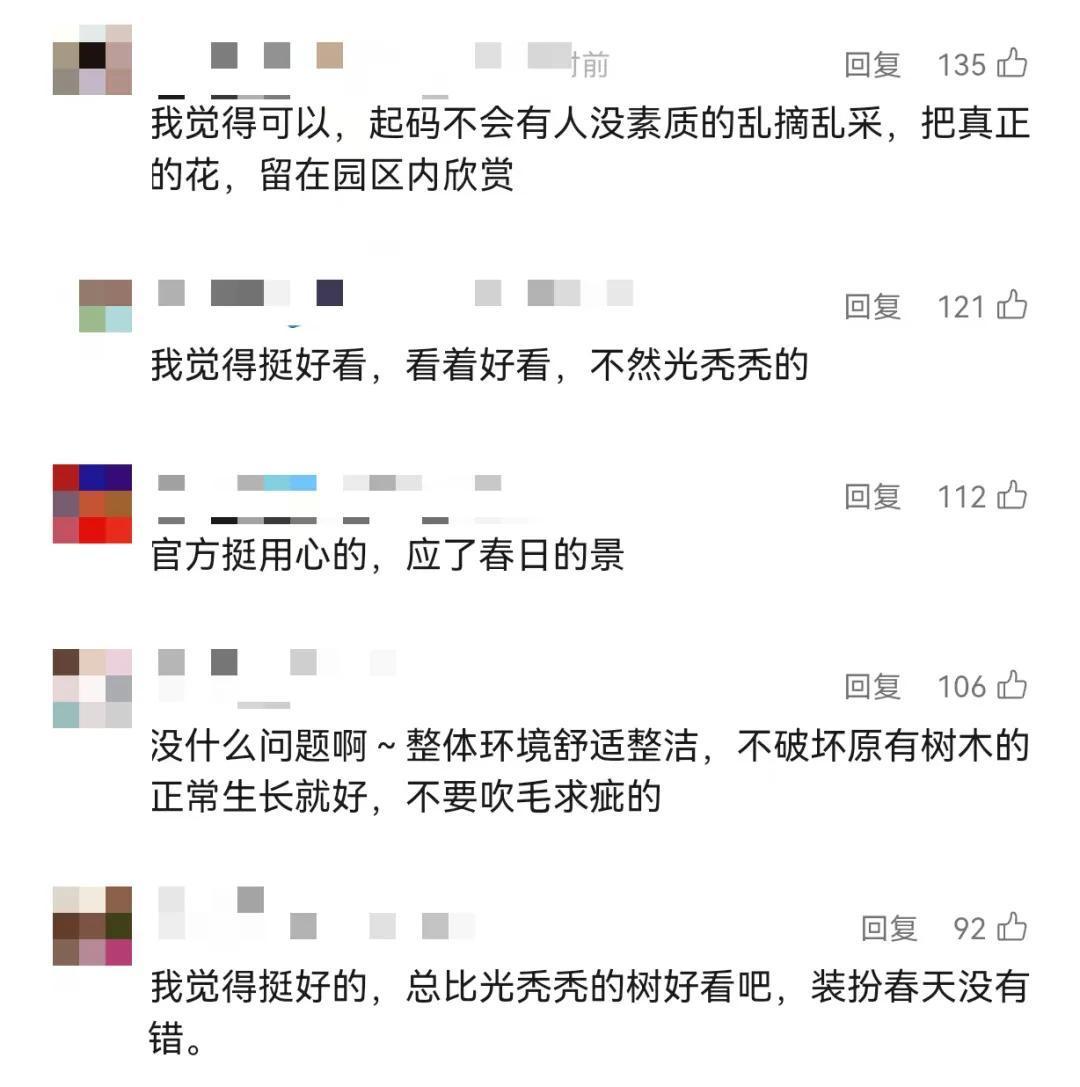Like the comment with 121 likes
This screenshot has width=1080, height=1087.
pyautogui.click(x=1012, y=305)
